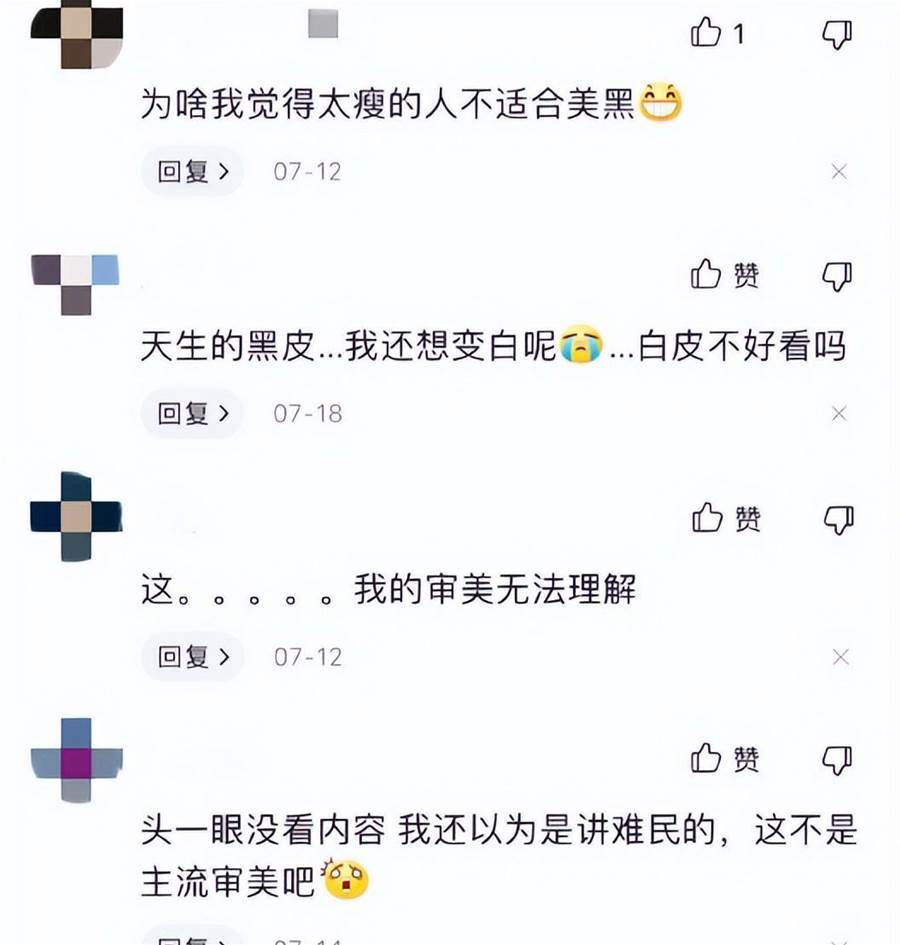Image resolution: width=900 pixels, height=945 pixels.
Task: Dislike the 不是主流审美吧 comment
Action: tap(836, 761)
